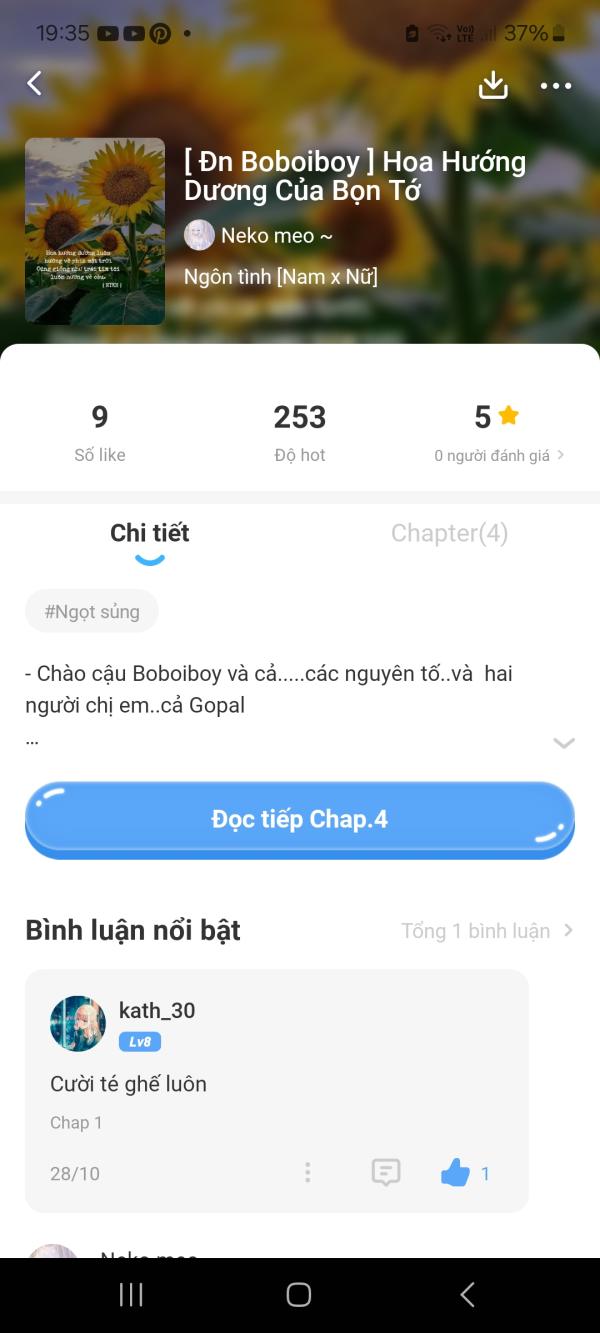Open kath_30's profile avatar

coord(78,1023)
